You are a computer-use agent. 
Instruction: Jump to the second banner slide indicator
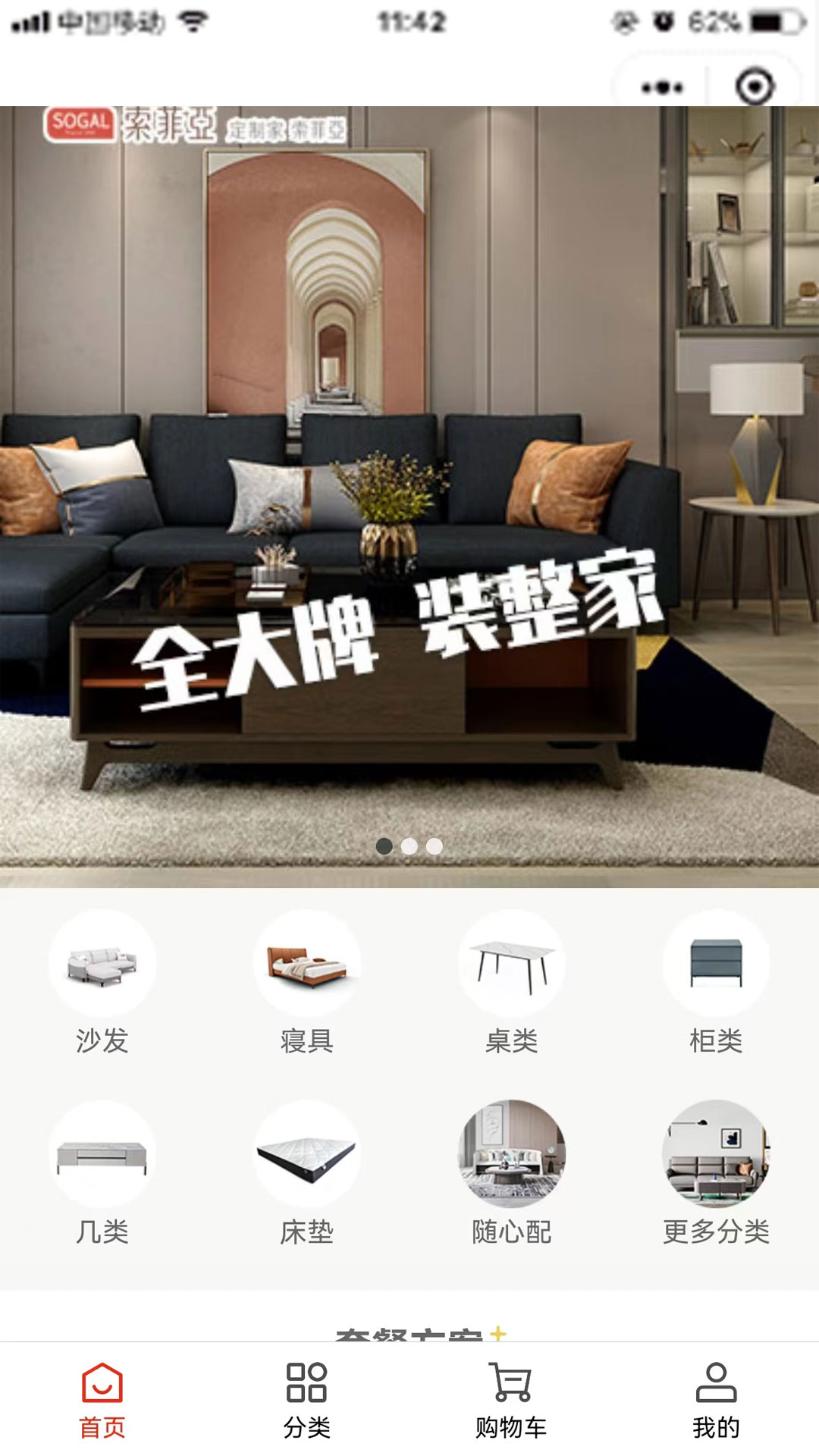click(409, 846)
